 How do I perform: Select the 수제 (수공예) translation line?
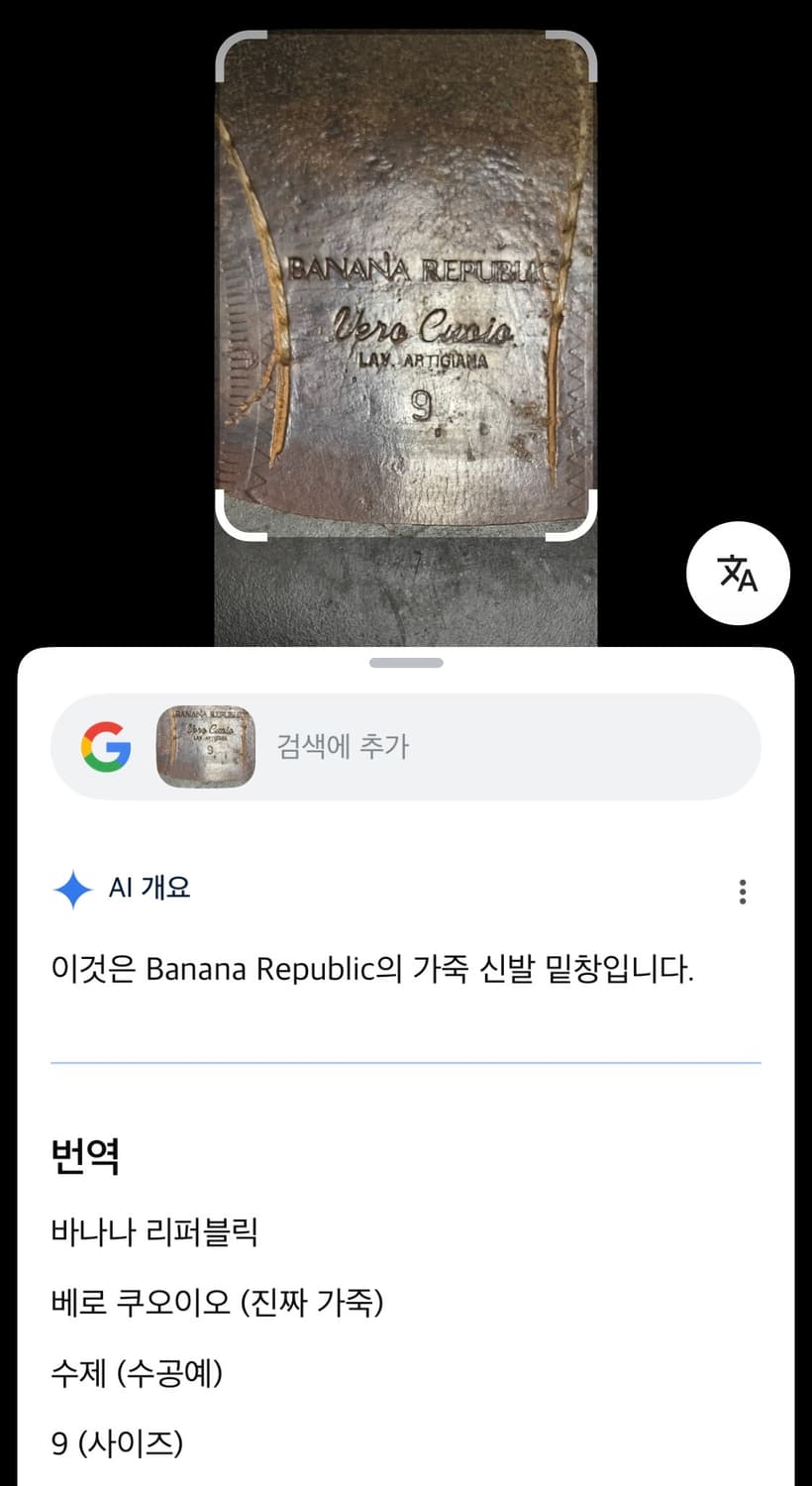coord(141,1373)
